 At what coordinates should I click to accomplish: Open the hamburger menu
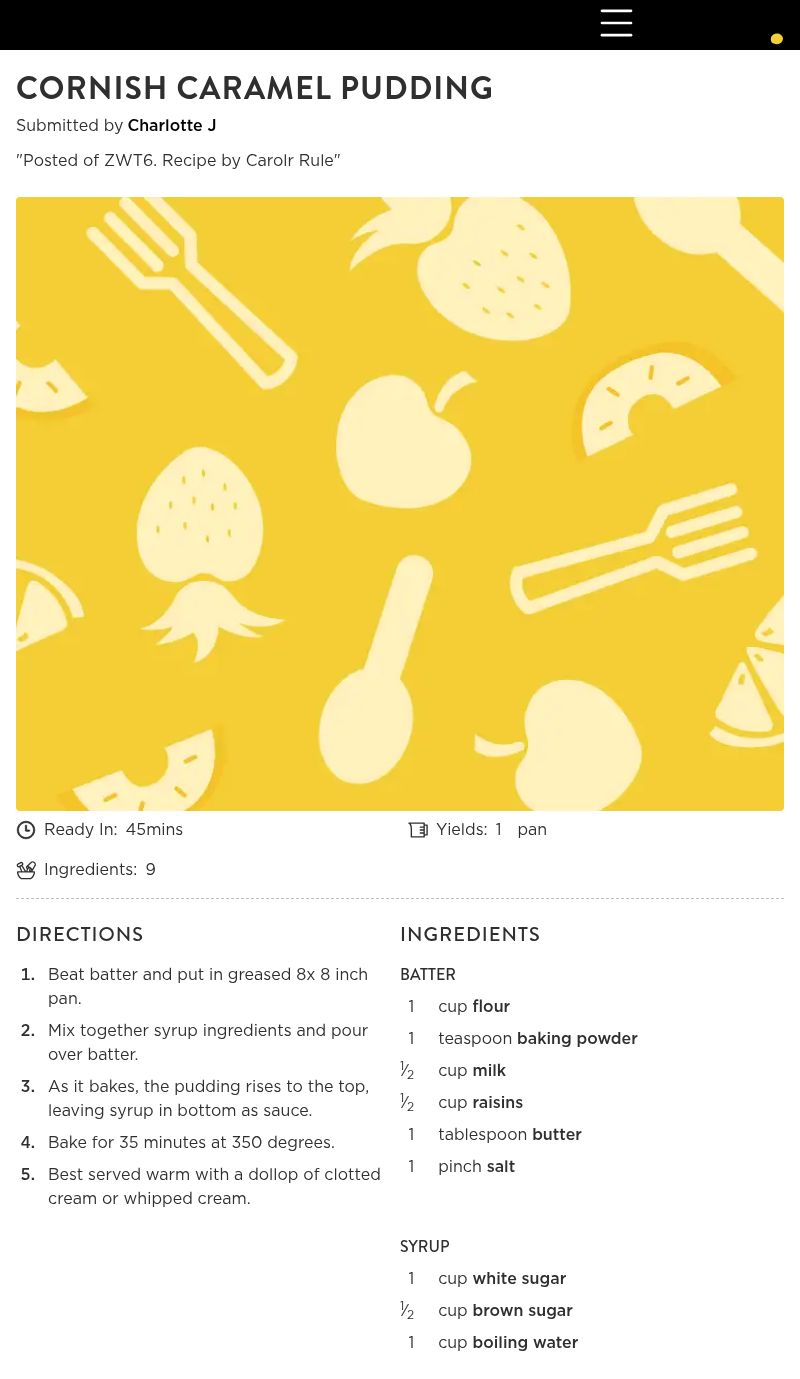pyautogui.click(x=616, y=23)
